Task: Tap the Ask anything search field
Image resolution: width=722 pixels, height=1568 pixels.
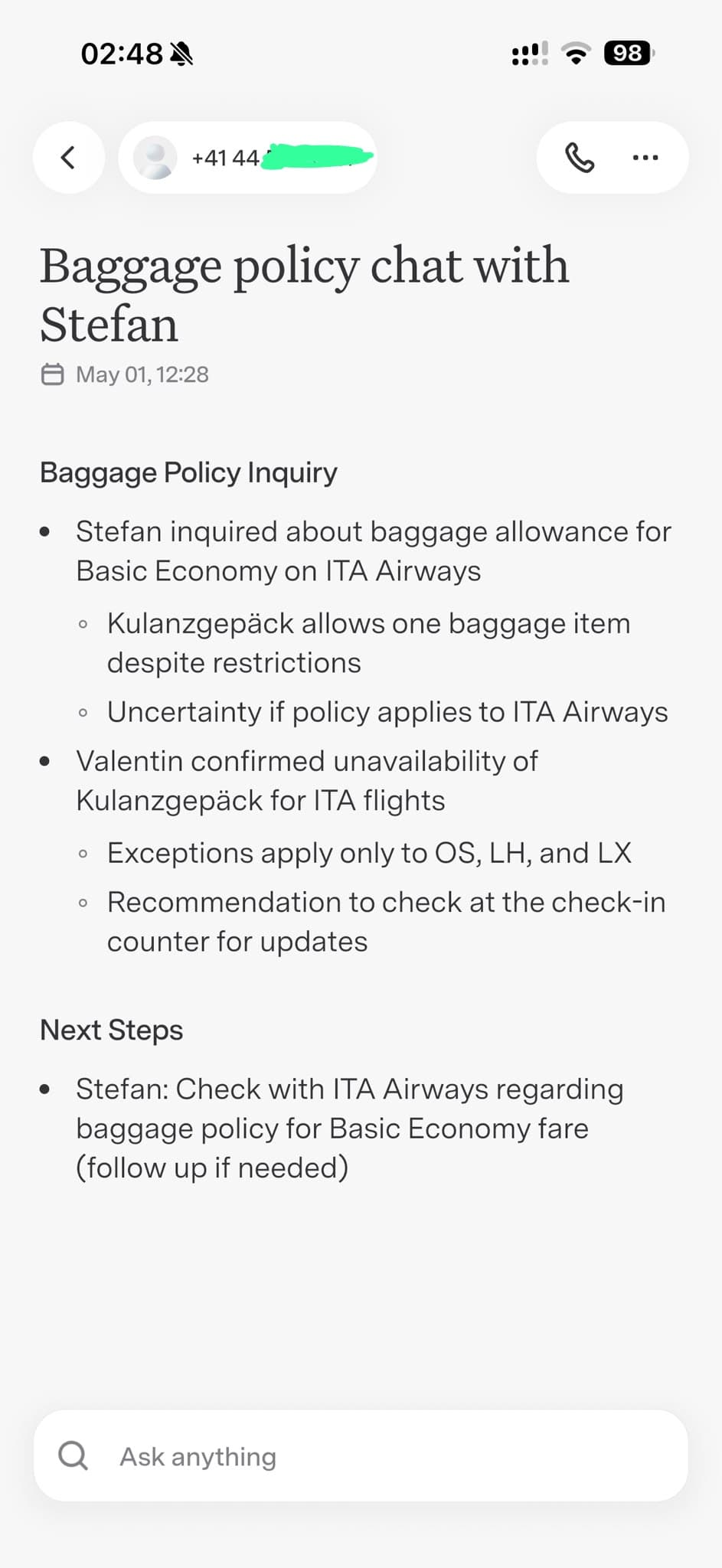Action: (361, 1455)
